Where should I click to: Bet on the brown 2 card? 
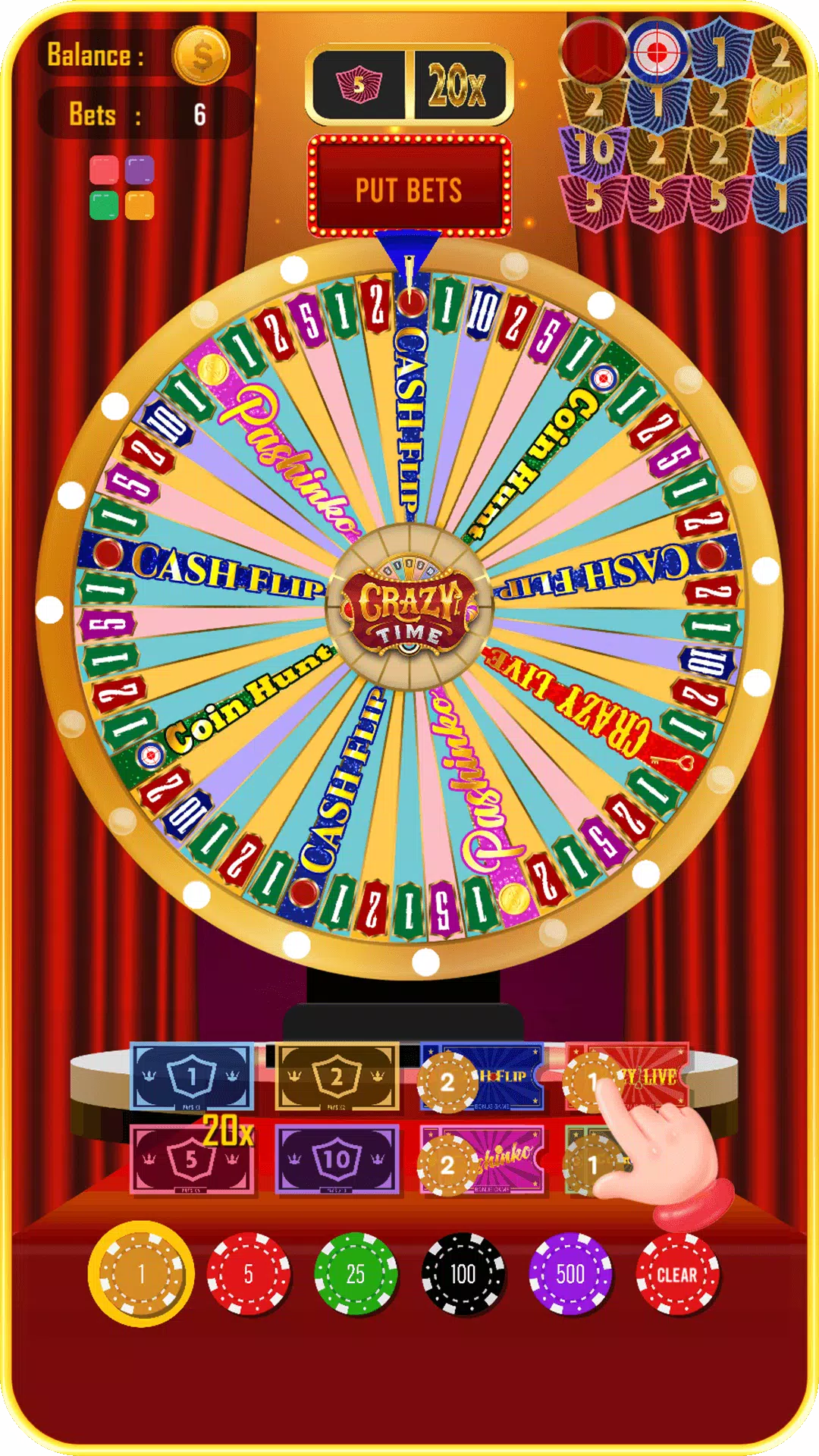[x=337, y=1077]
